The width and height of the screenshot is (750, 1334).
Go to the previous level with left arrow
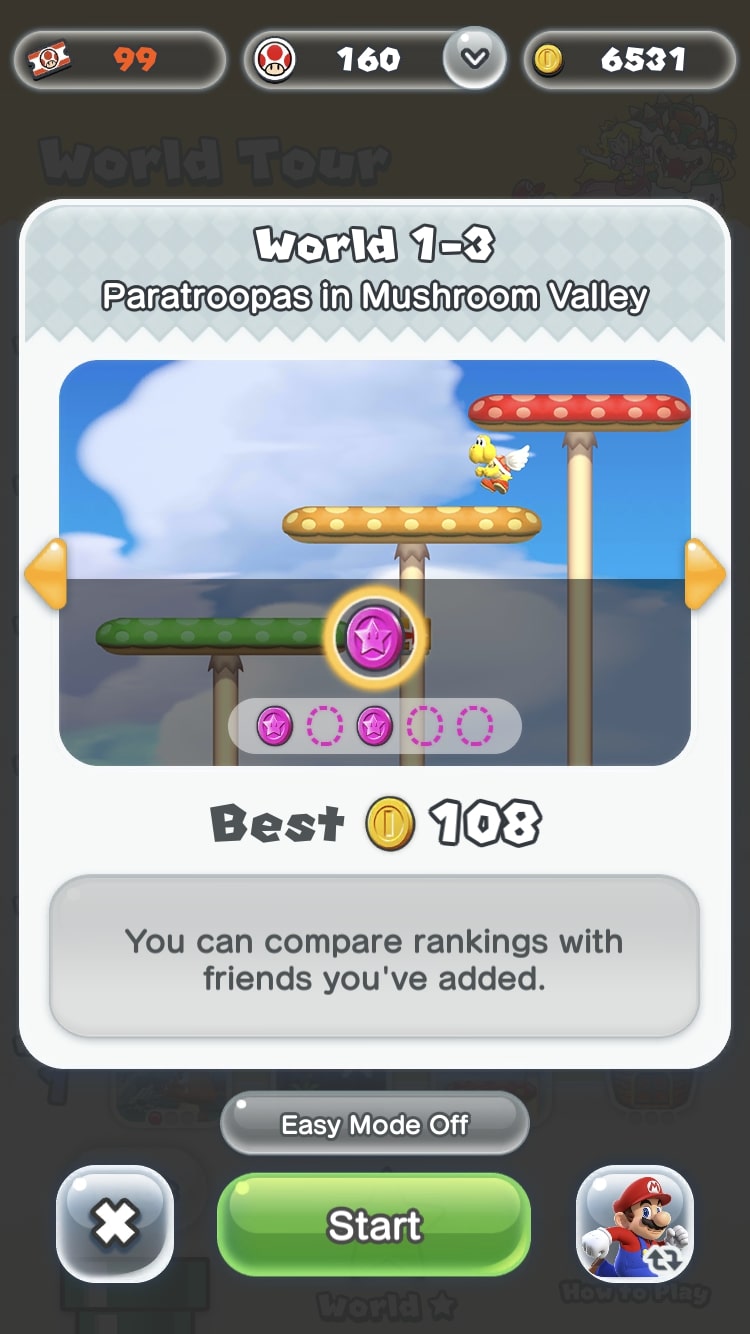click(46, 574)
